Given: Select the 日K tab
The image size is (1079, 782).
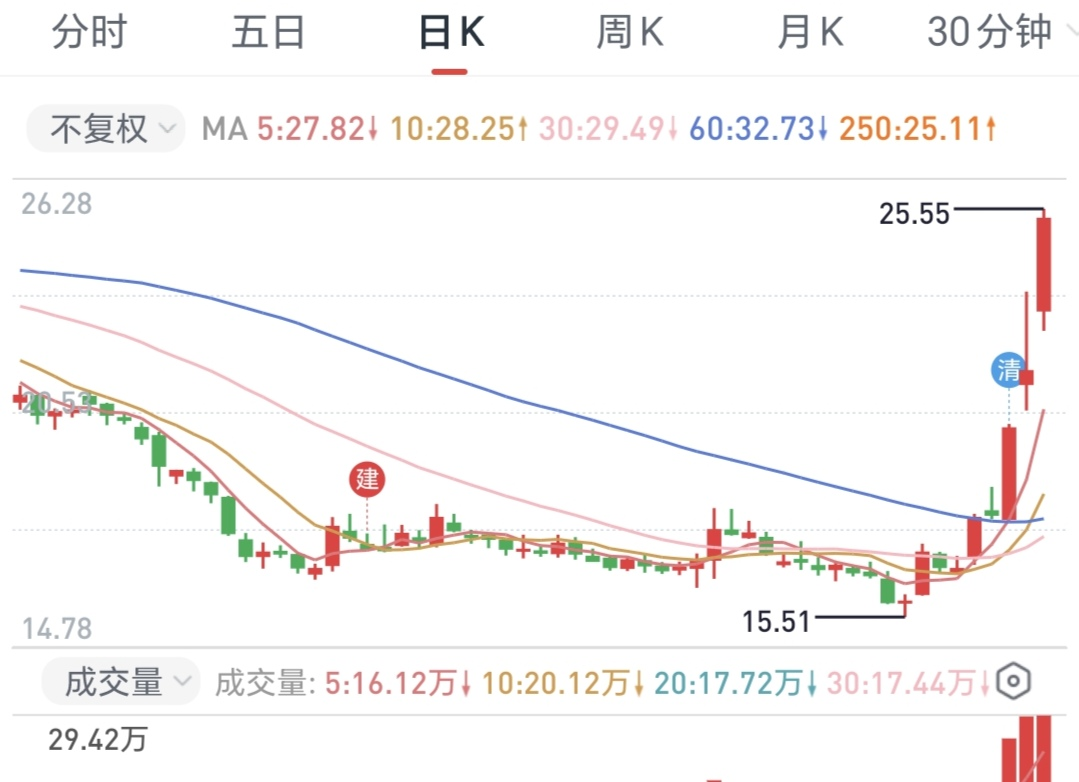Looking at the screenshot, I should pyautogui.click(x=450, y=33).
